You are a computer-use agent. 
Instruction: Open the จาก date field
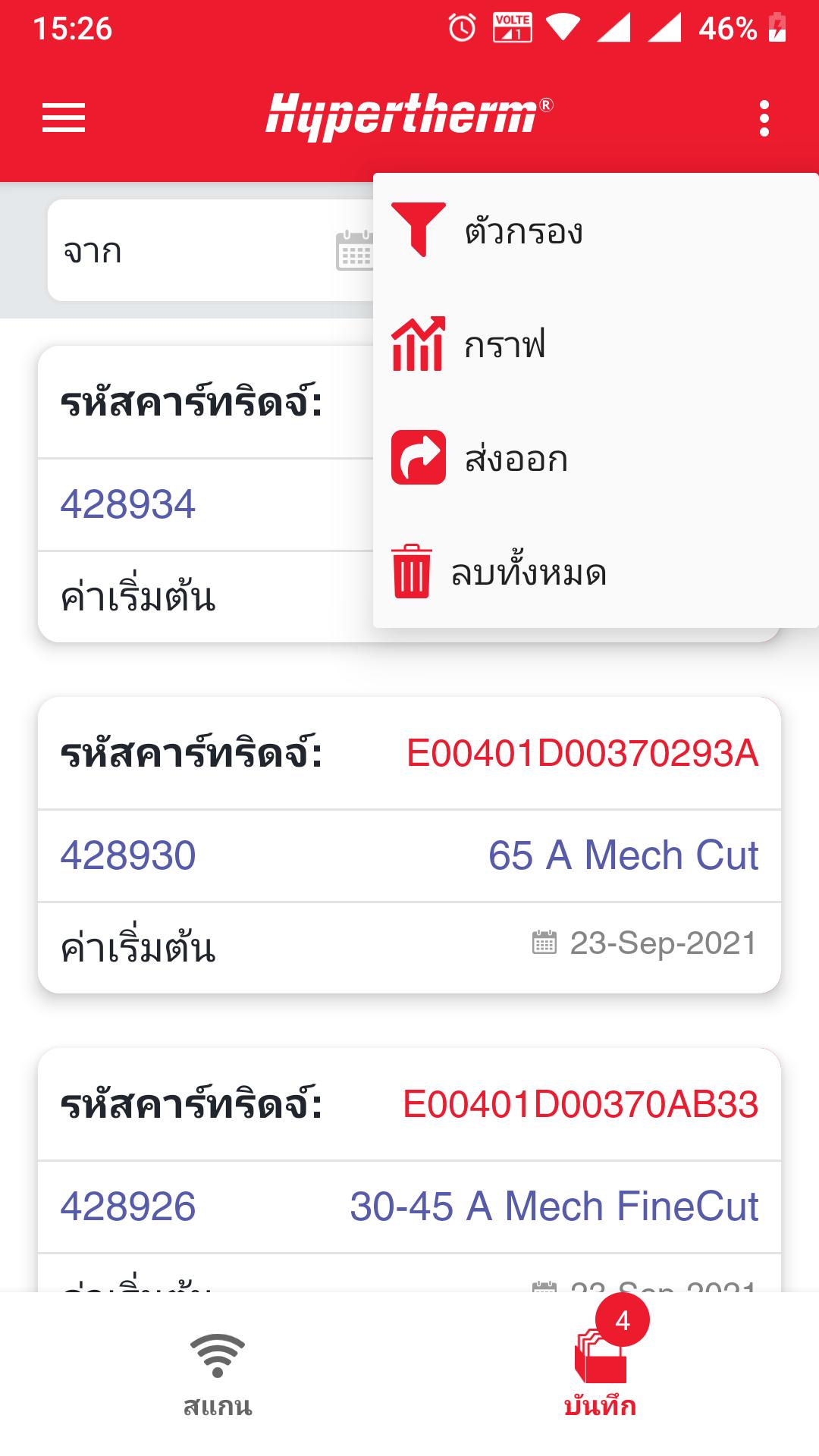point(211,250)
